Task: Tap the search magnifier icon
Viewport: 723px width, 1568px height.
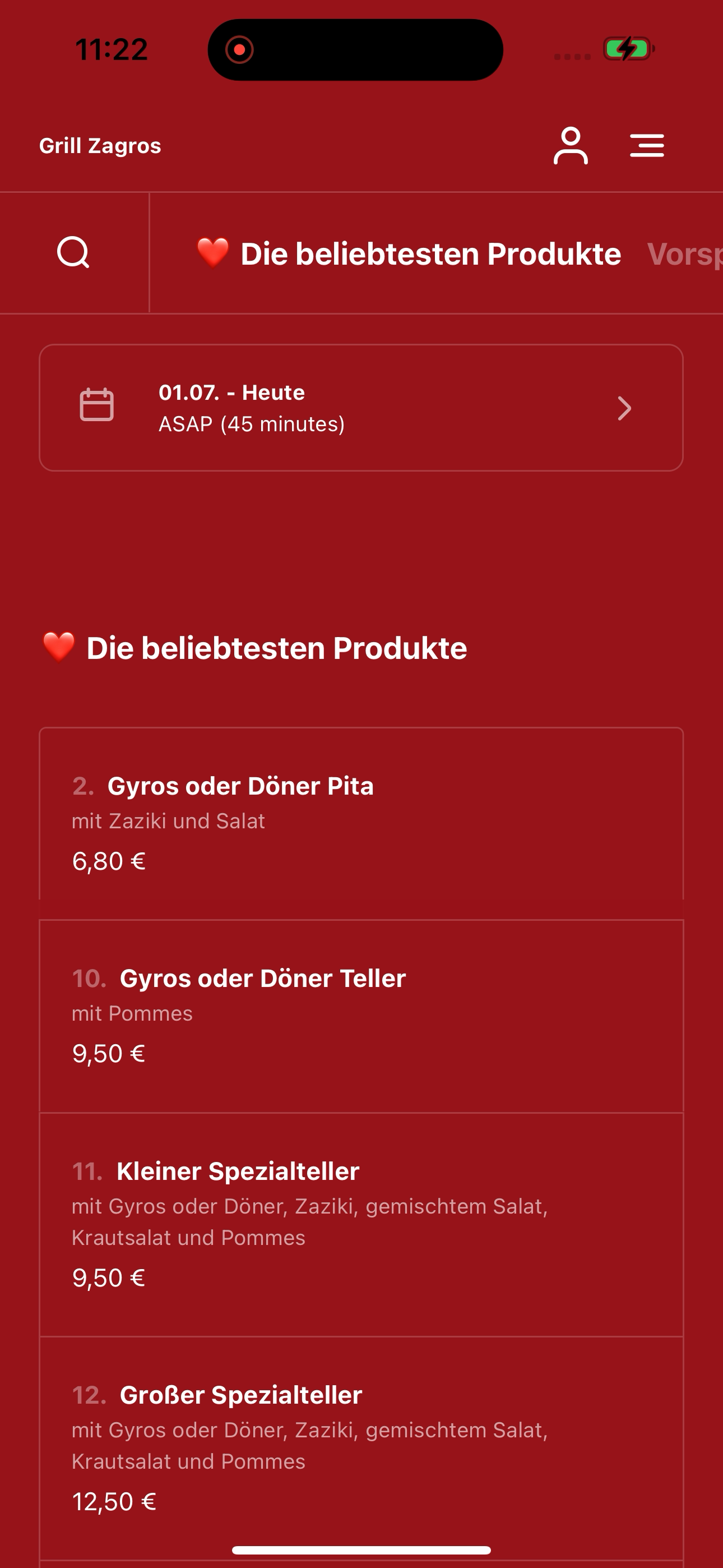Action: point(73,252)
